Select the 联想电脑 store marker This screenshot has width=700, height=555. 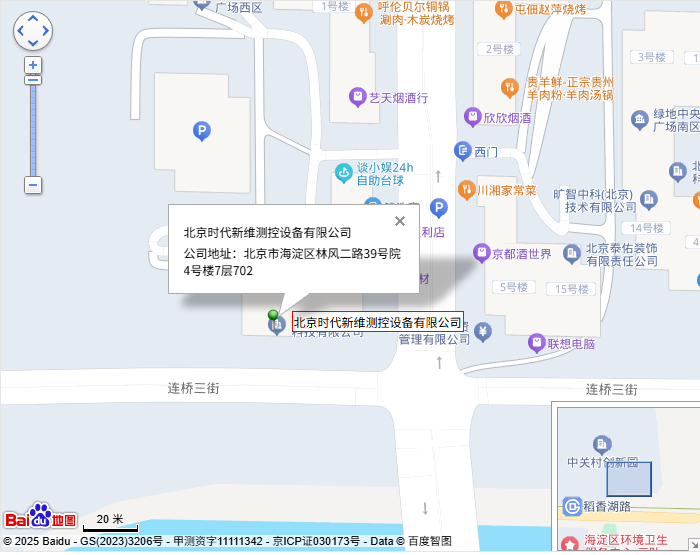pos(539,343)
